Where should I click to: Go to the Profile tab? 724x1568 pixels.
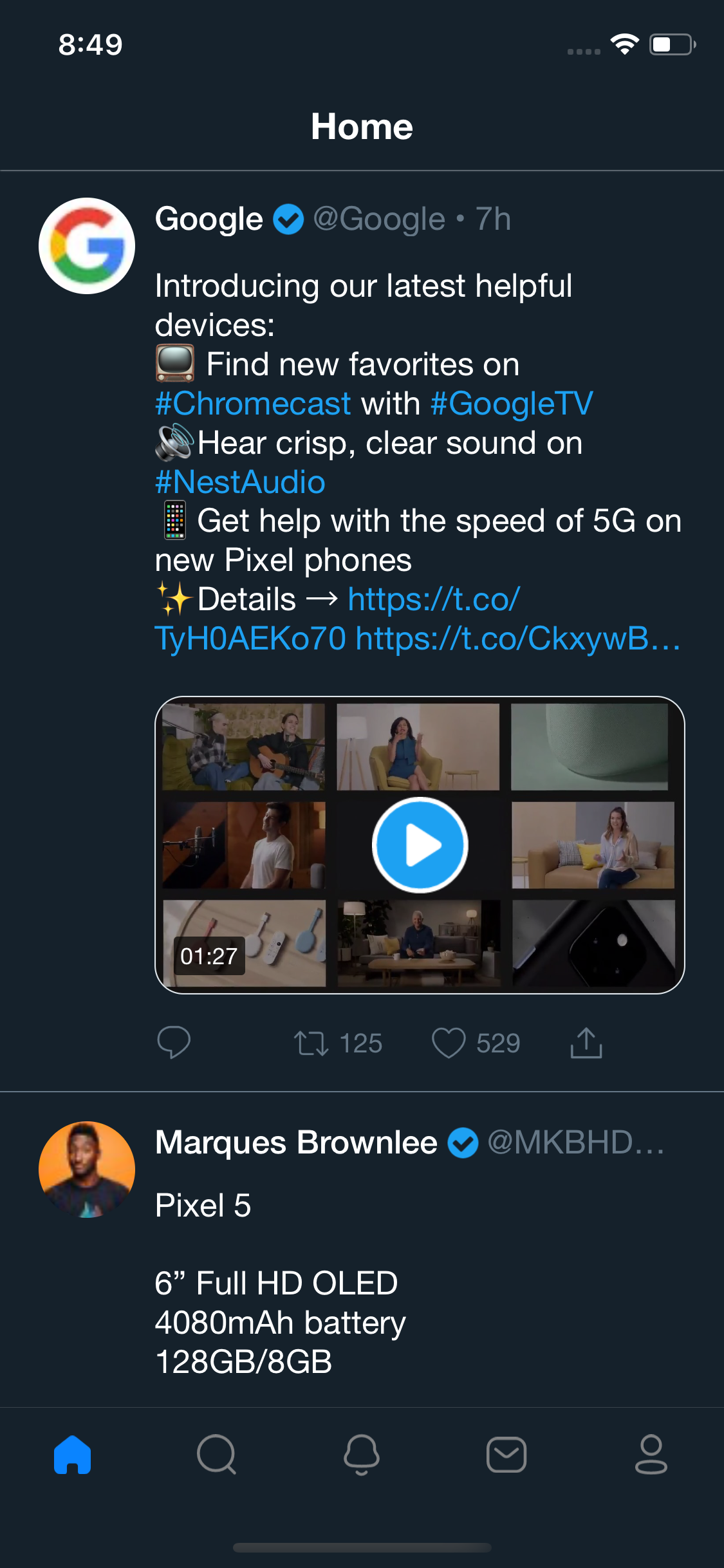[651, 1455]
